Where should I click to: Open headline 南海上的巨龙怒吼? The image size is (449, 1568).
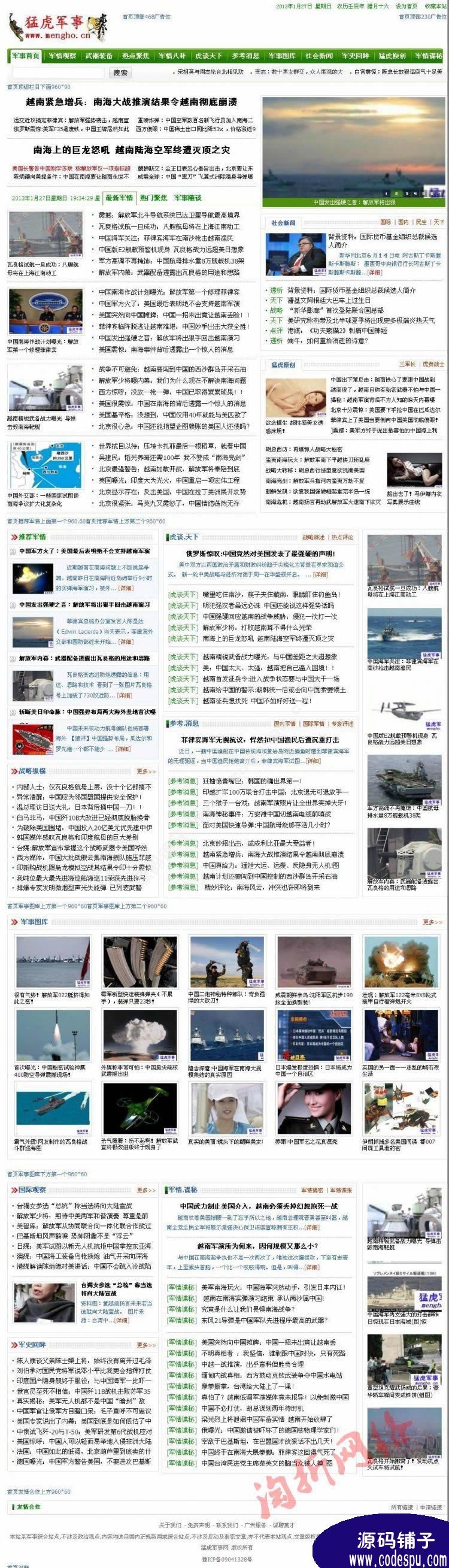(x=132, y=150)
